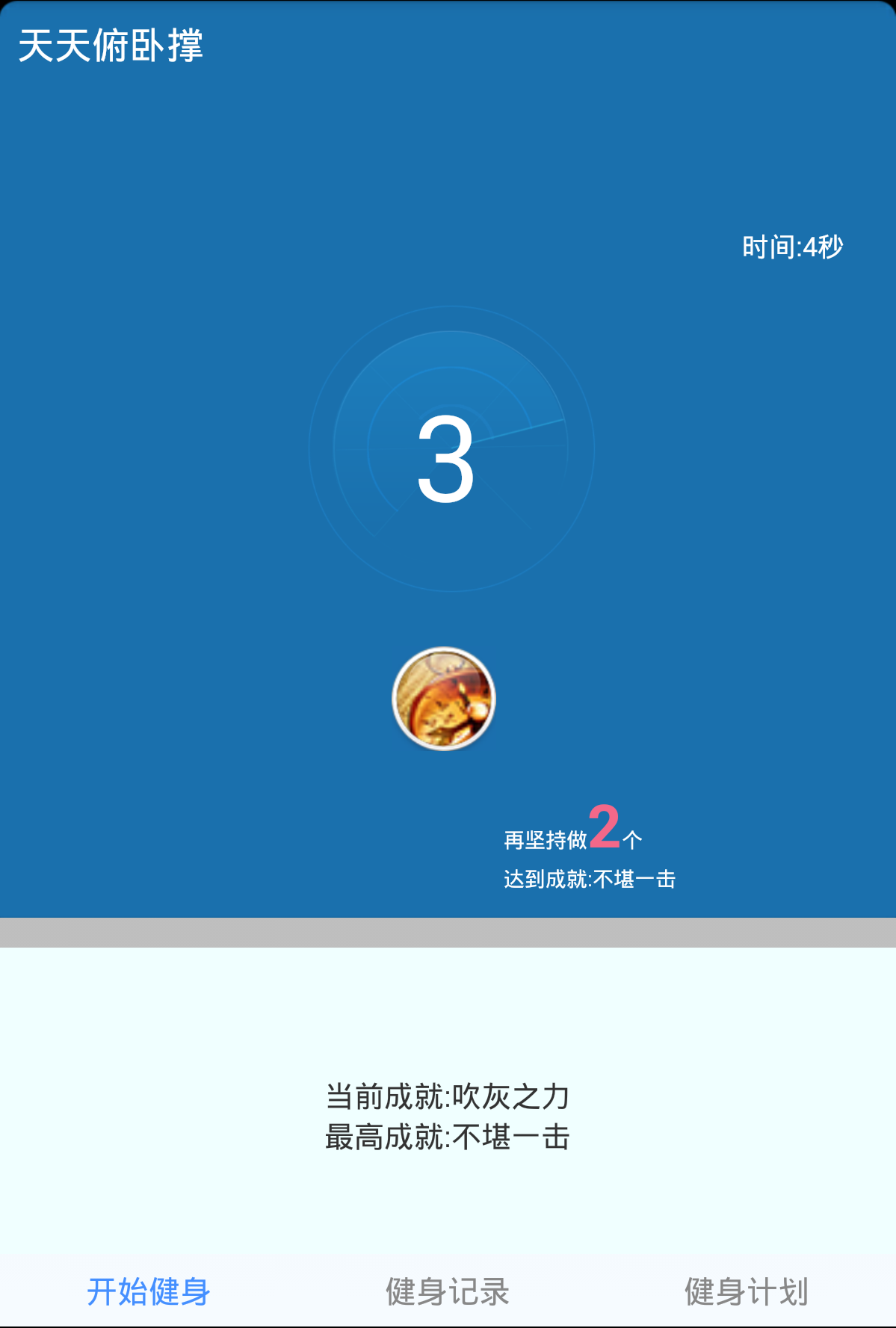This screenshot has height=1328, width=896.
Task: Open the 健身计划 tab
Action: [x=745, y=1288]
